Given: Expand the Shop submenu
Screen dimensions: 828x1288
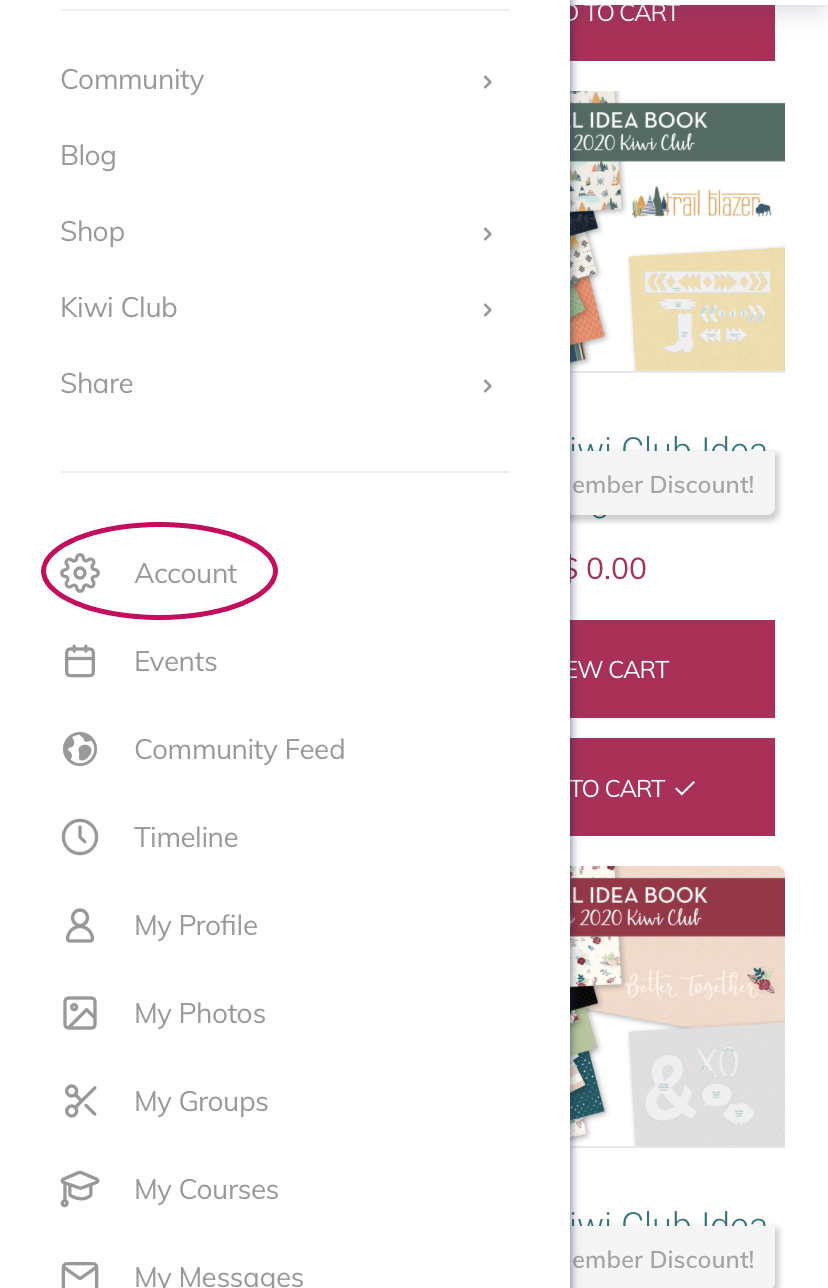Looking at the screenshot, I should (487, 233).
